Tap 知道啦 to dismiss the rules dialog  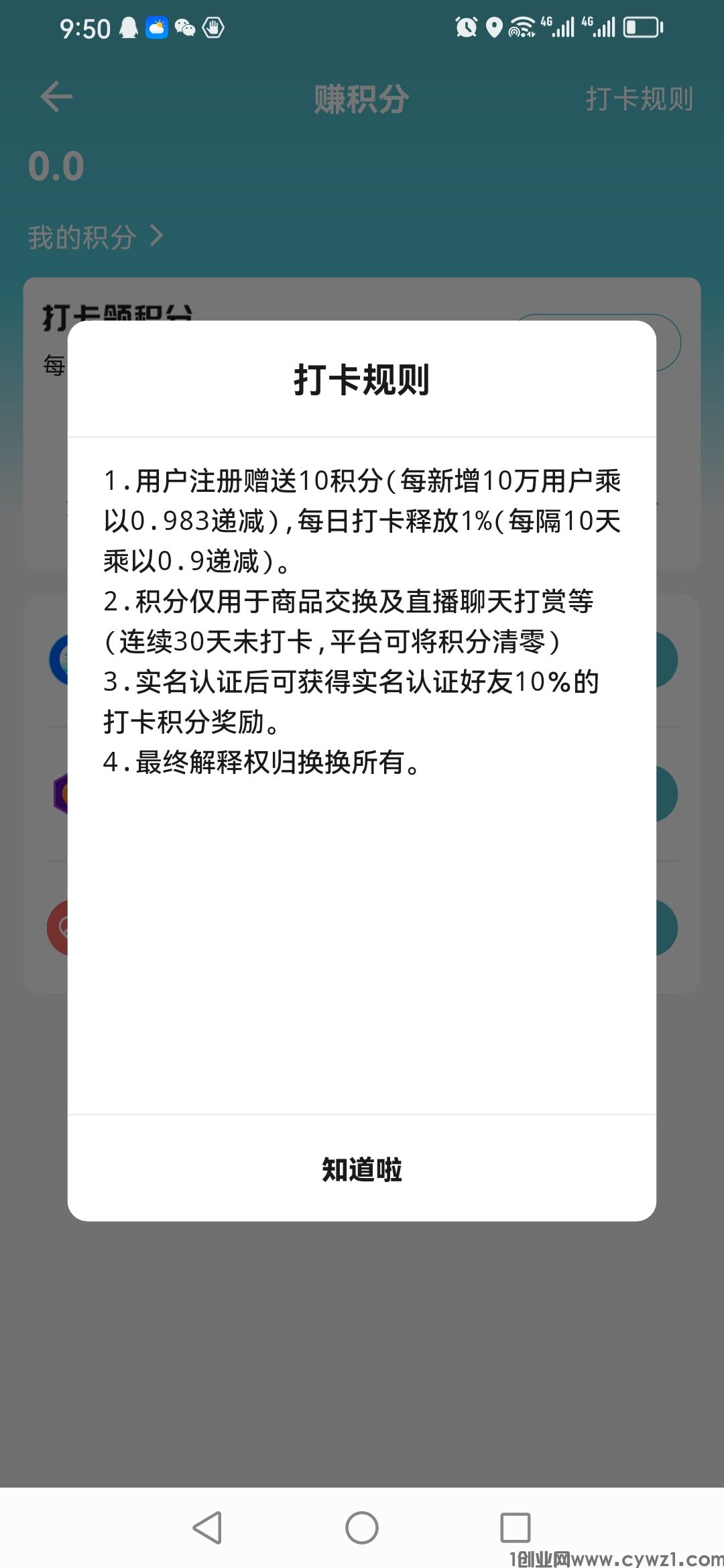click(x=361, y=1168)
